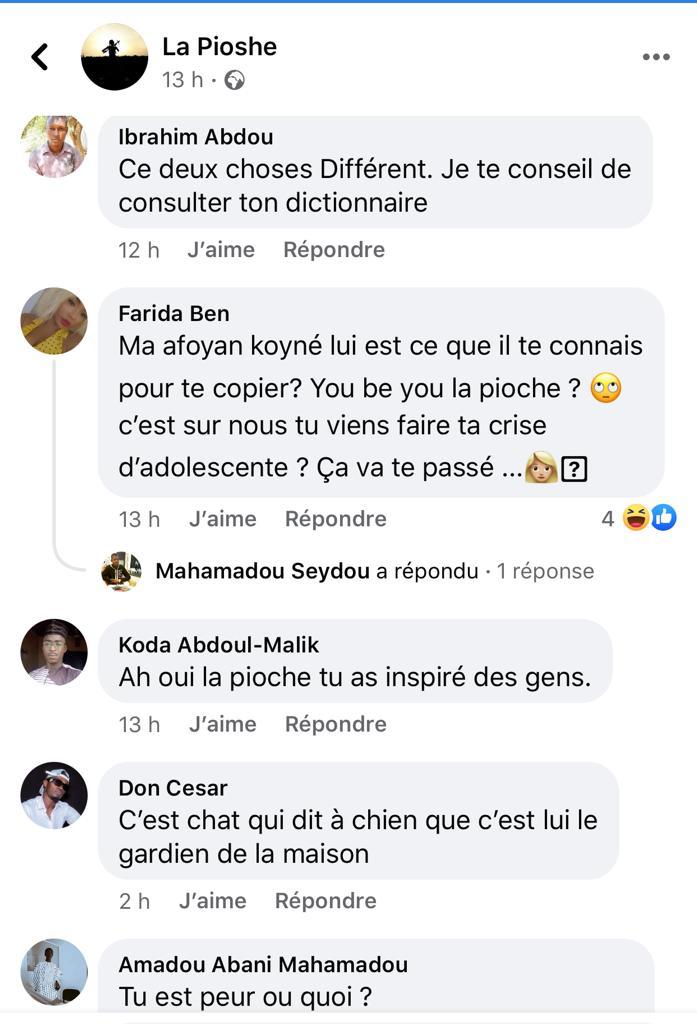Like Farida Ben's comment
697x1024 pixels.
click(x=222, y=519)
